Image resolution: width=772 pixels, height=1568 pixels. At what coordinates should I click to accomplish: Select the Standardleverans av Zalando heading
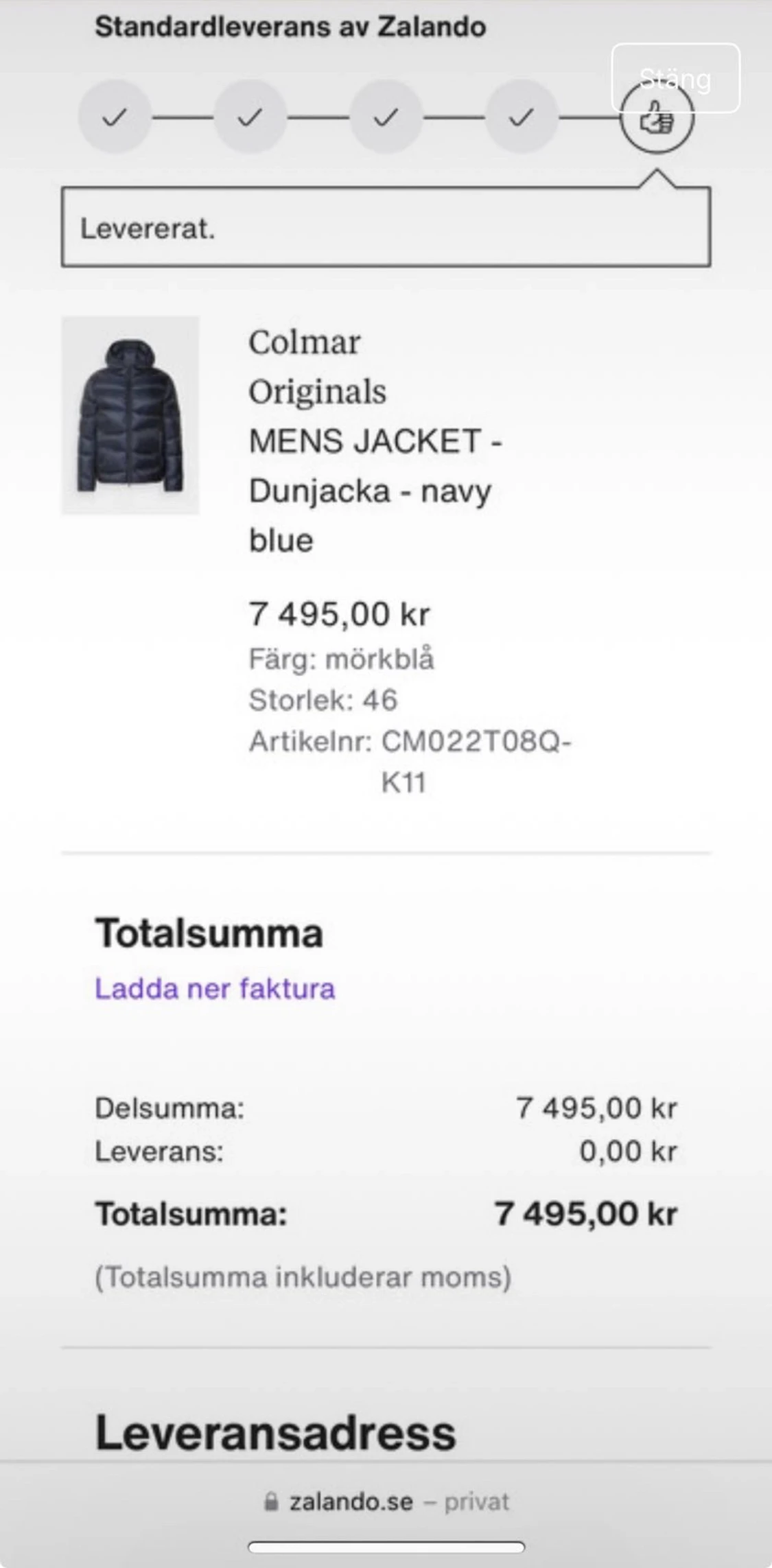pos(290,26)
